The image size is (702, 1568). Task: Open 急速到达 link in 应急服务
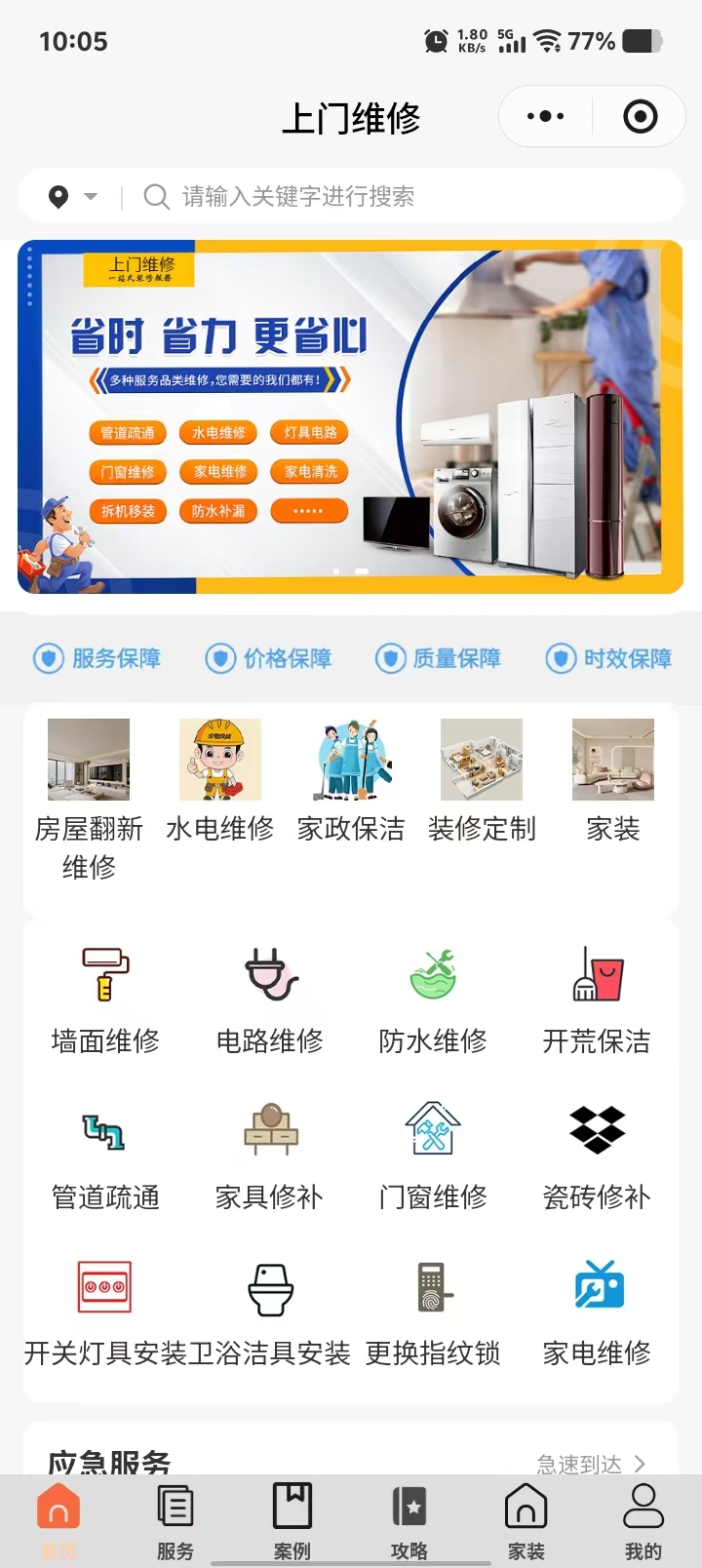click(x=591, y=1464)
